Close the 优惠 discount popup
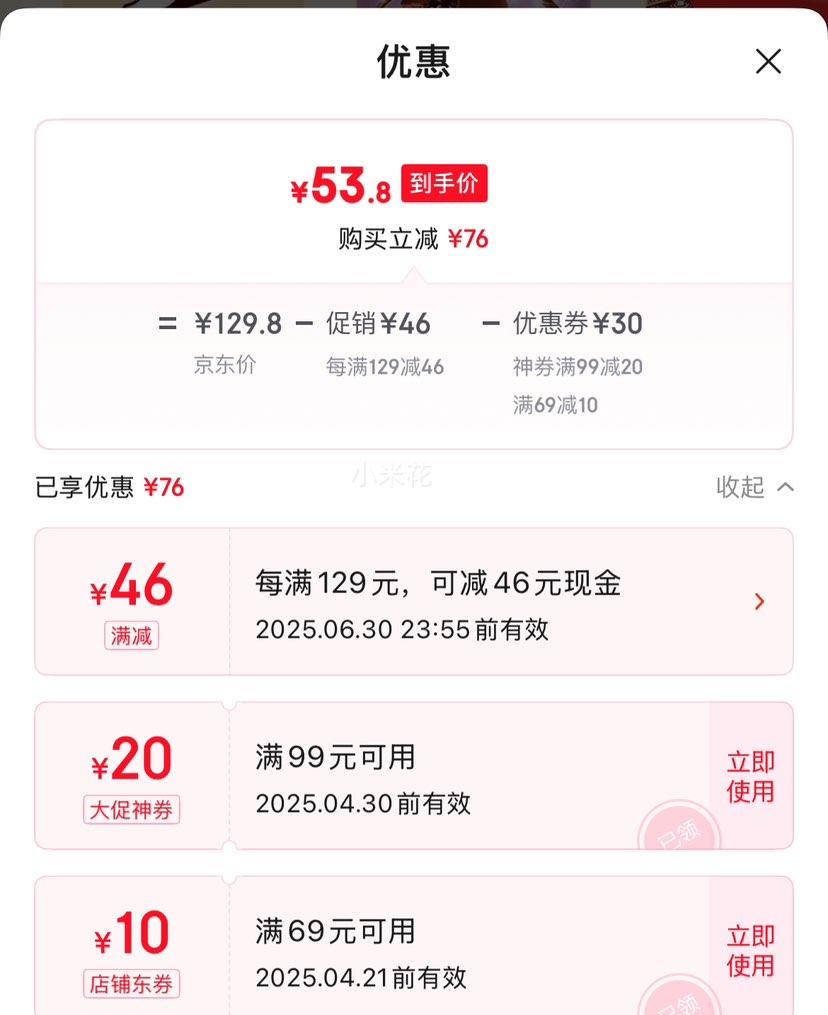828x1015 pixels. [x=768, y=62]
